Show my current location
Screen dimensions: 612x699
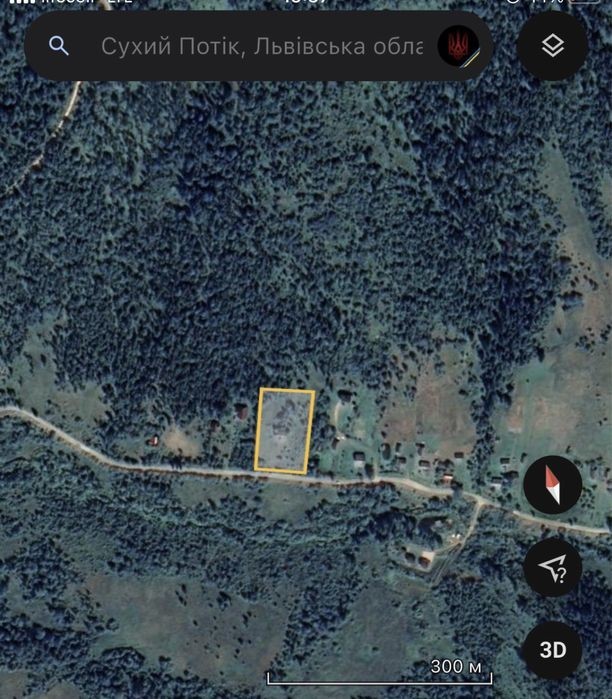pyautogui.click(x=552, y=568)
